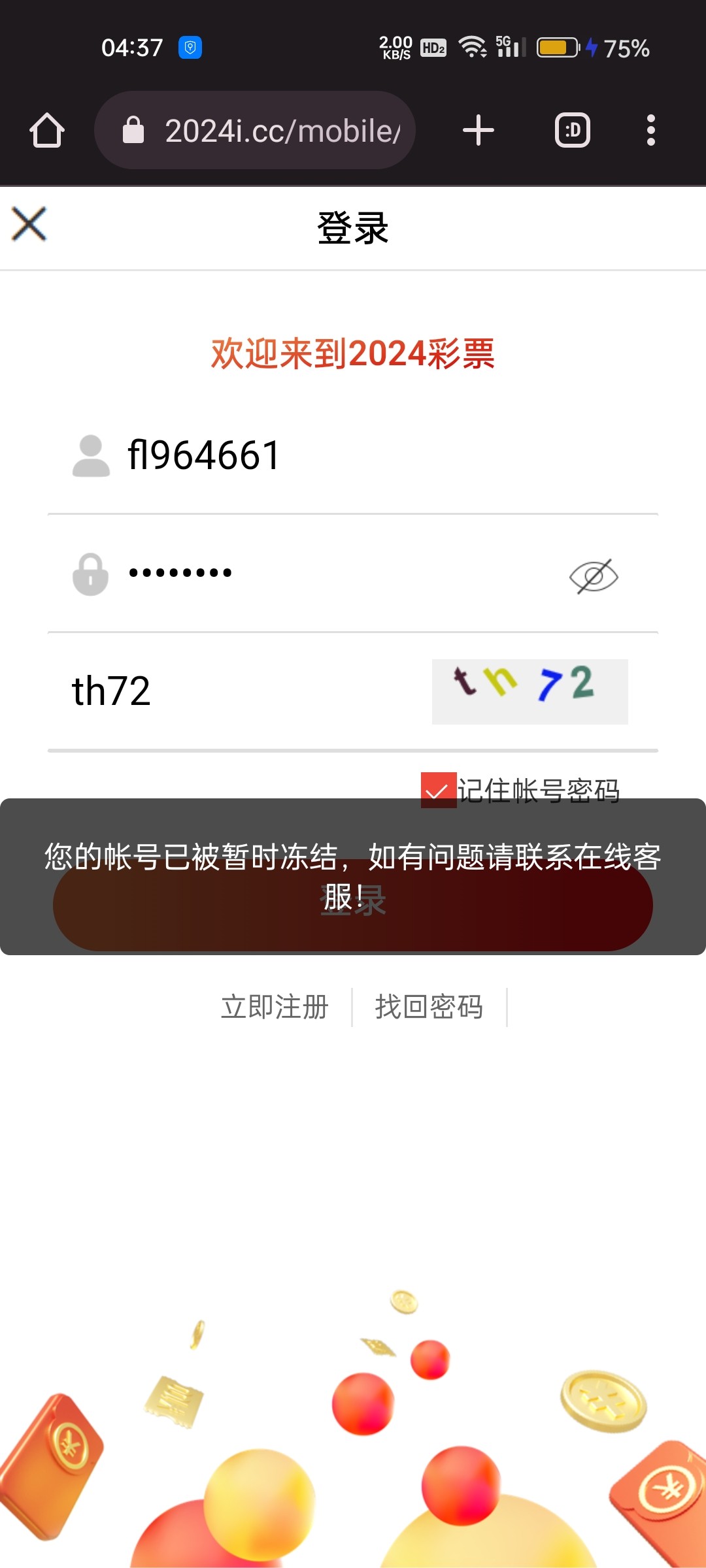Open 找回密码 to recover password
Image resolution: width=706 pixels, height=1568 pixels.
point(429,1007)
